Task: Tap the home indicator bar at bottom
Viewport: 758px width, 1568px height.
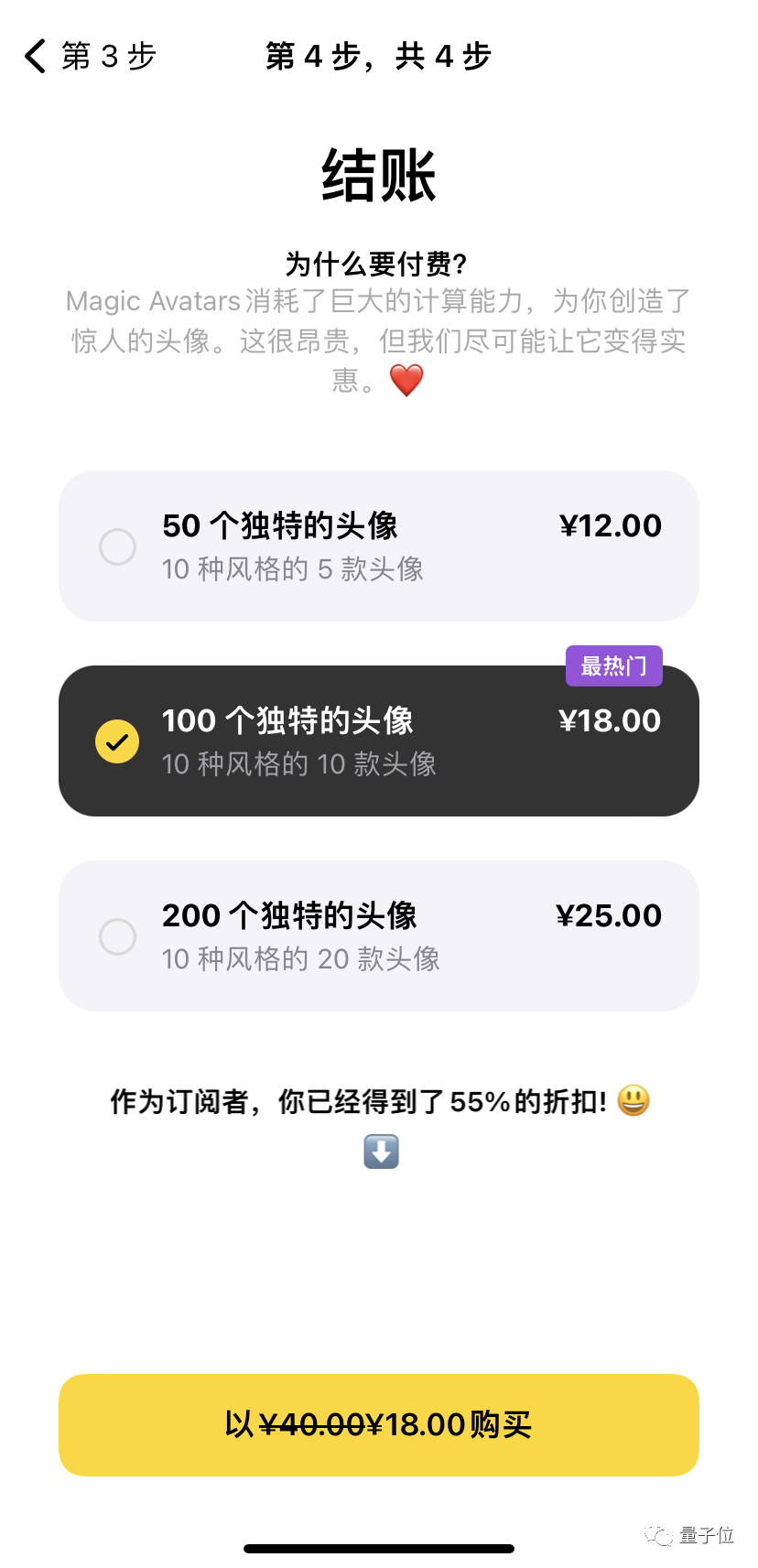Action: (x=379, y=1548)
